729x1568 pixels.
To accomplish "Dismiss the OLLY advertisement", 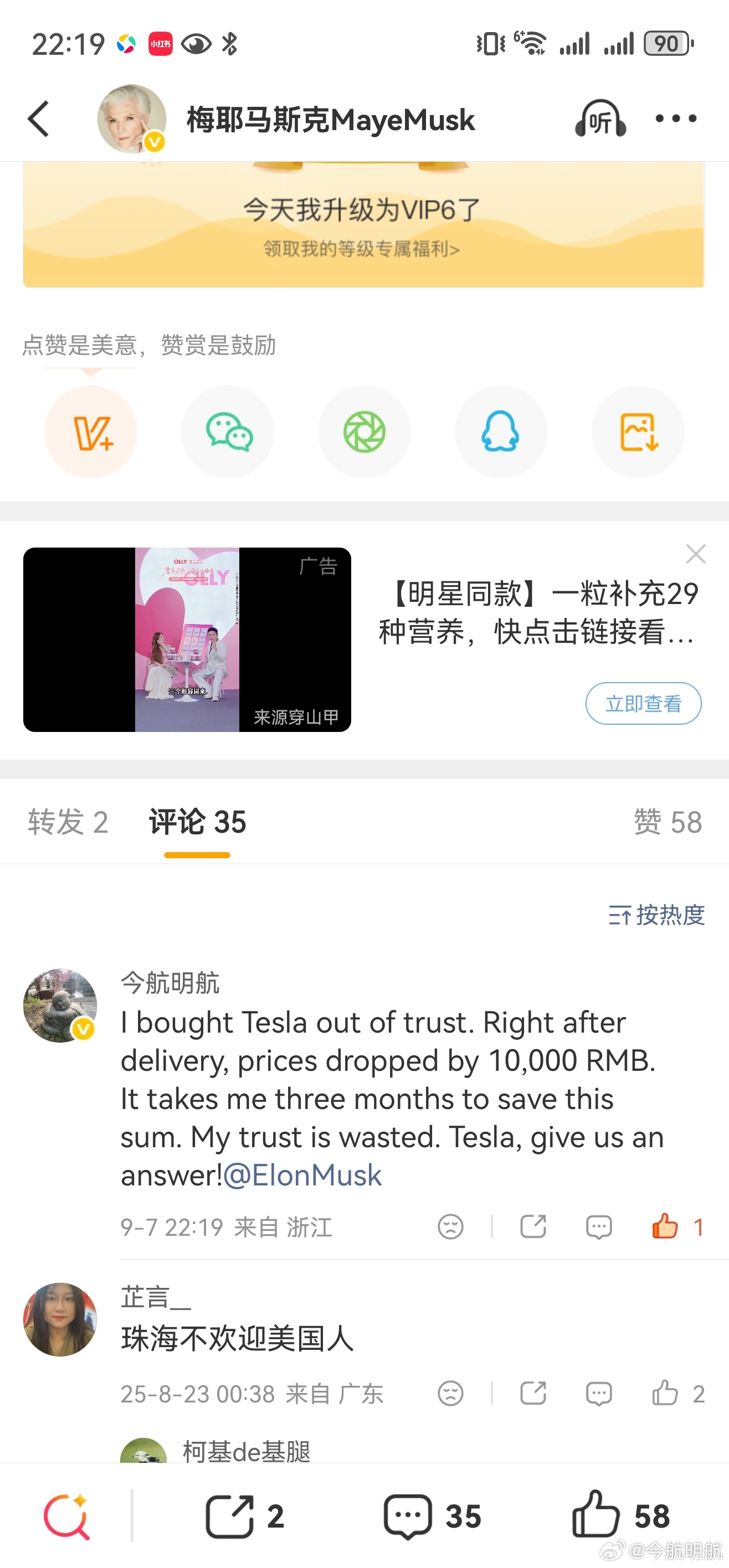I will coord(696,554).
